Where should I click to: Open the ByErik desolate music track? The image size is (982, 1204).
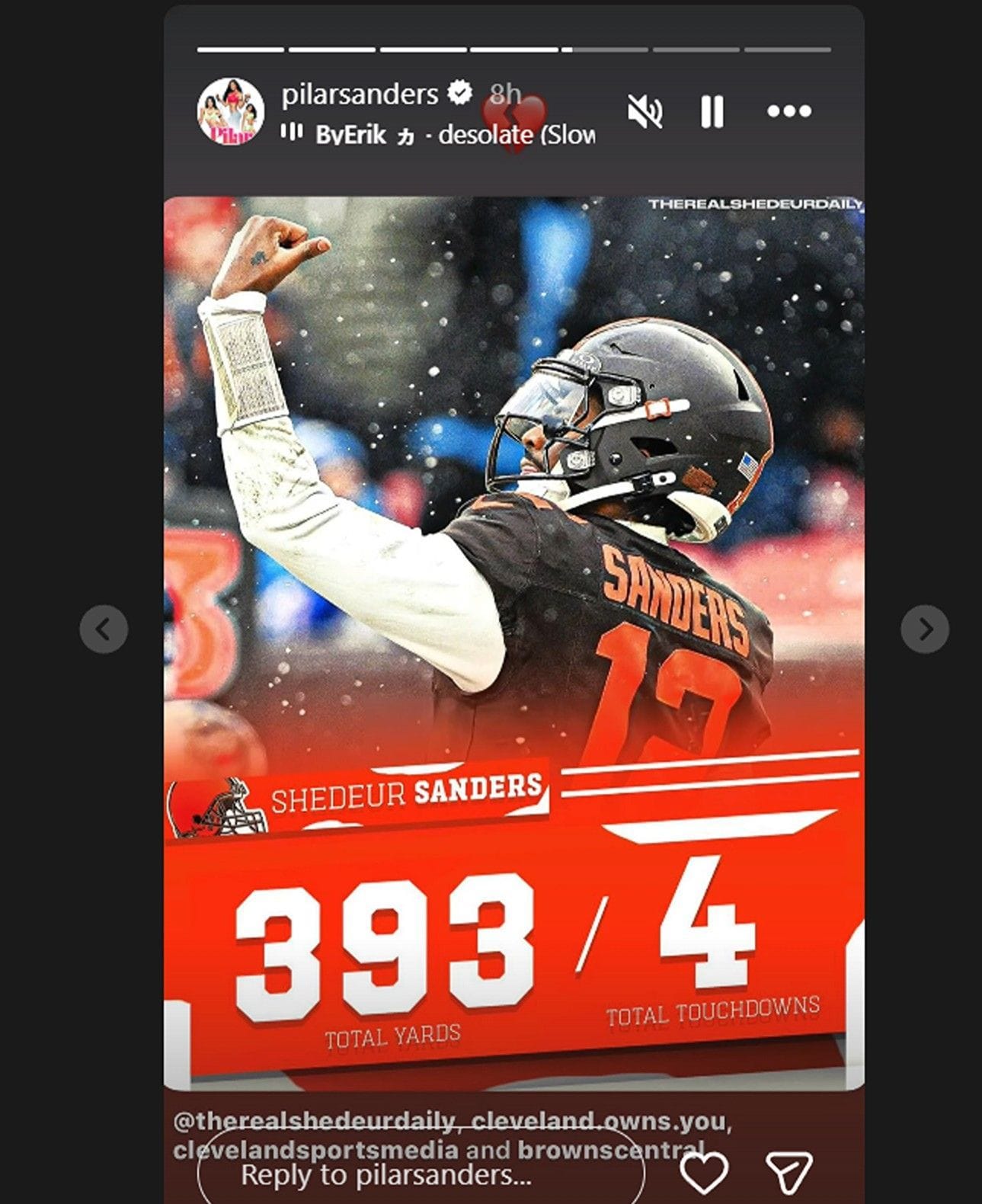438,135
